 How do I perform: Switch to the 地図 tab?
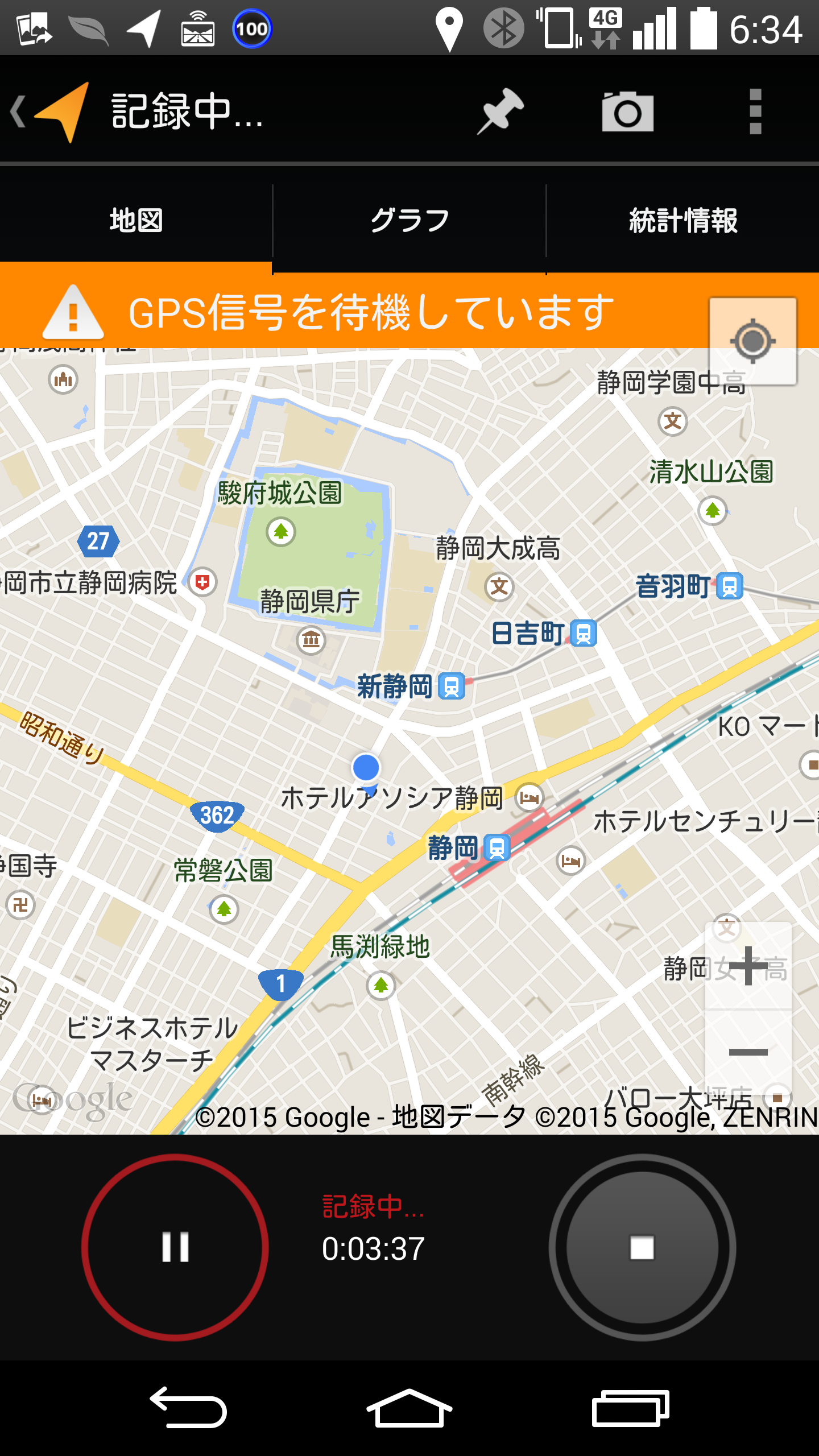pos(136,221)
